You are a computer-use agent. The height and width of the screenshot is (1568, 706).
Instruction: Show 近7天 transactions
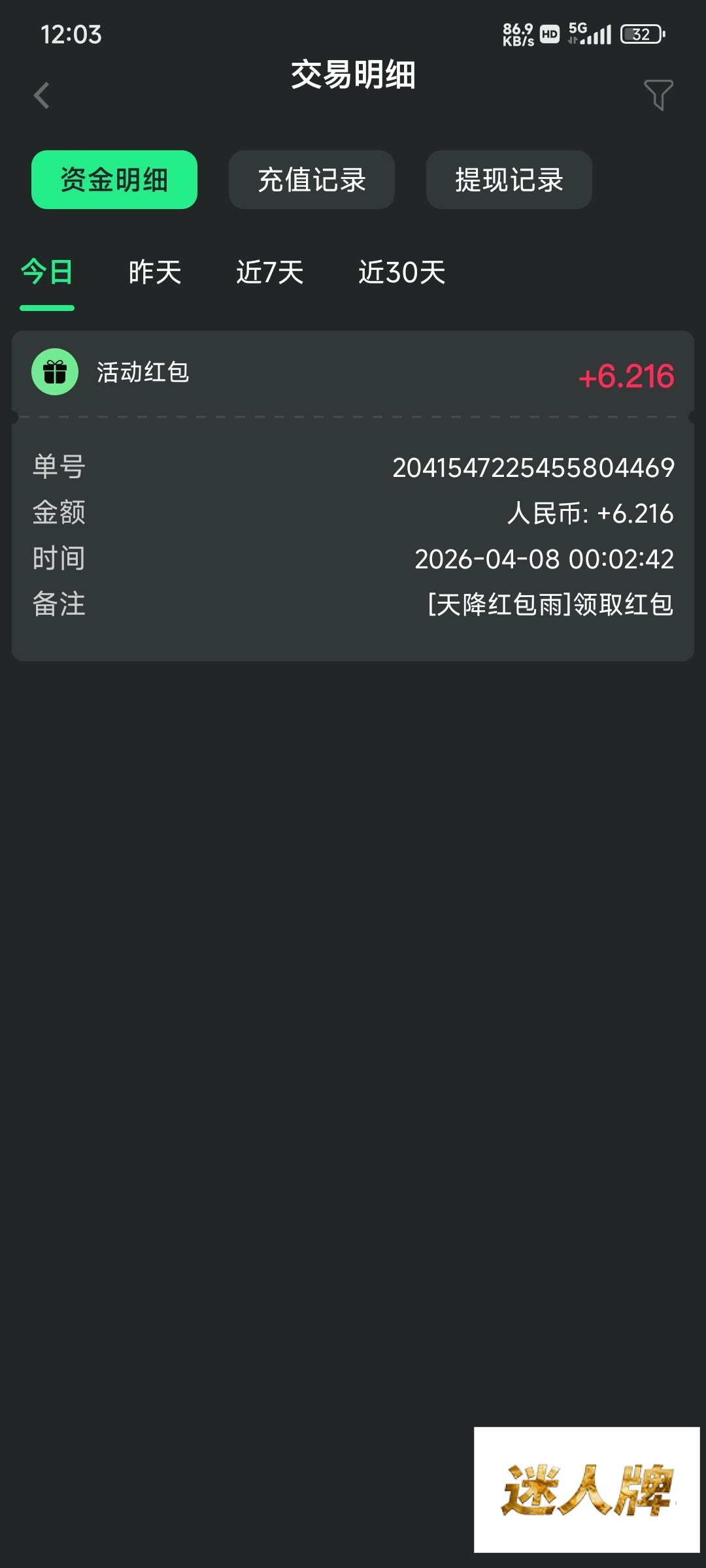click(x=270, y=272)
